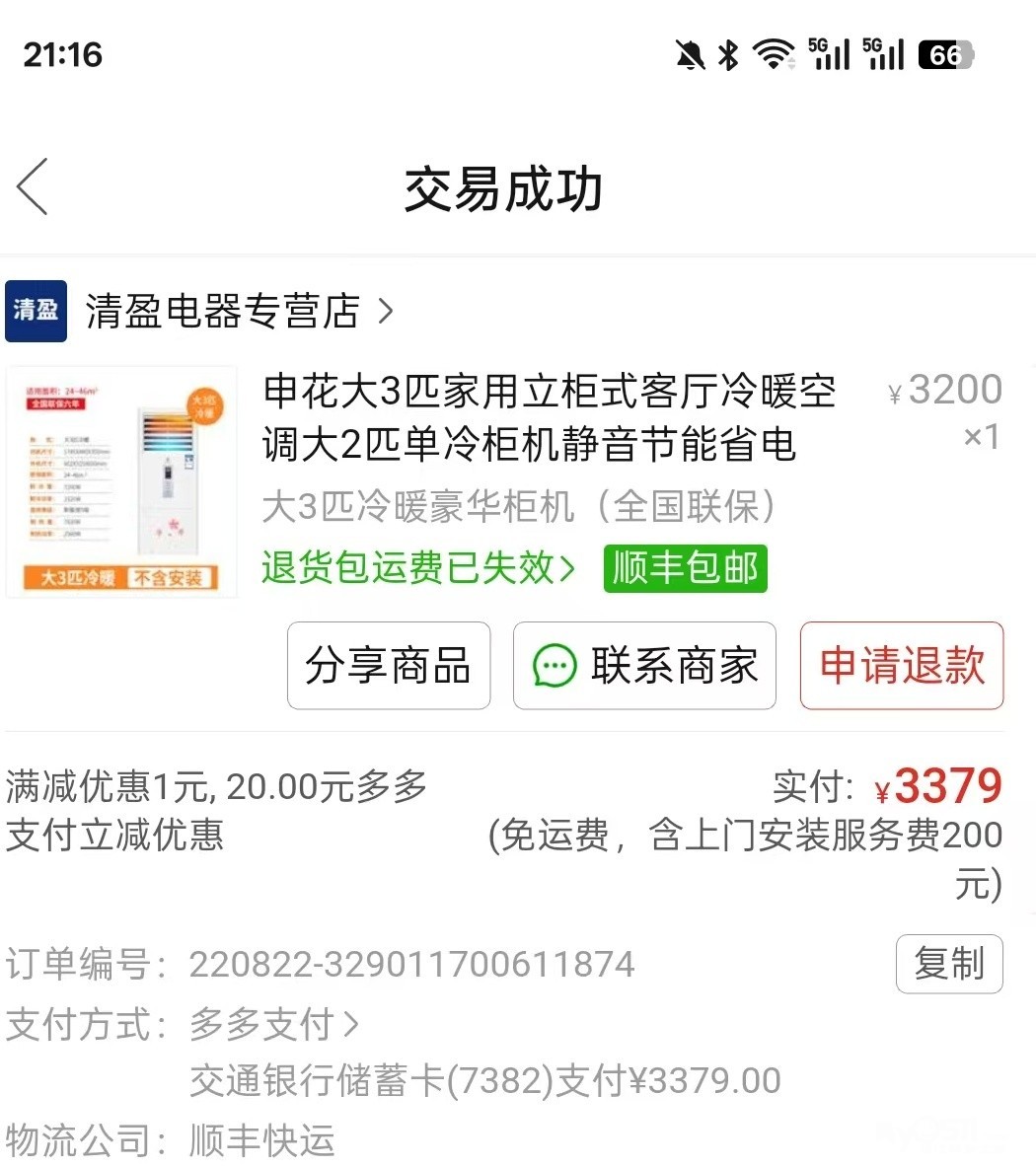The width and height of the screenshot is (1036, 1167).
Task: Tap the 分享商品 button
Action: (x=388, y=666)
